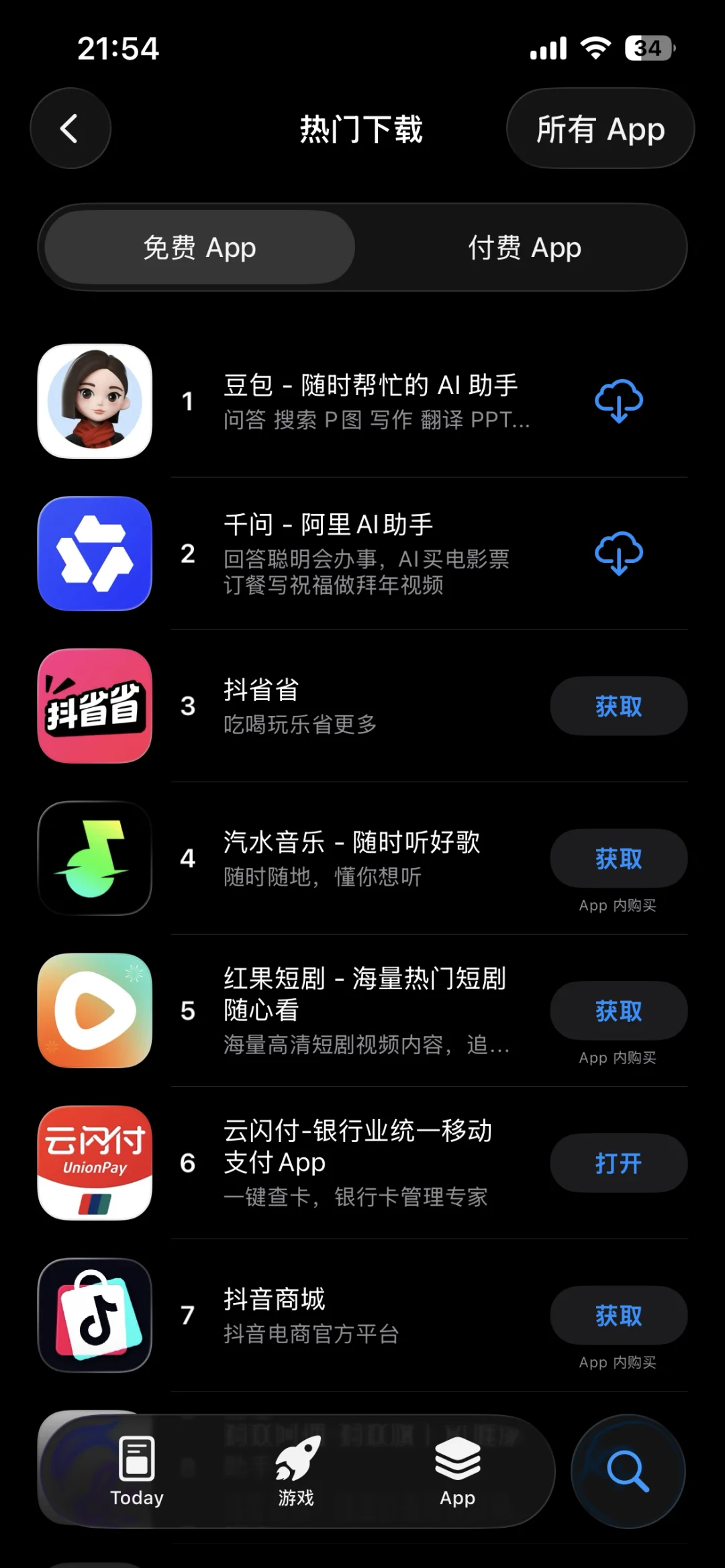725x1568 pixels.
Task: Tap 获取 for 抖省省
Action: pyautogui.click(x=618, y=706)
